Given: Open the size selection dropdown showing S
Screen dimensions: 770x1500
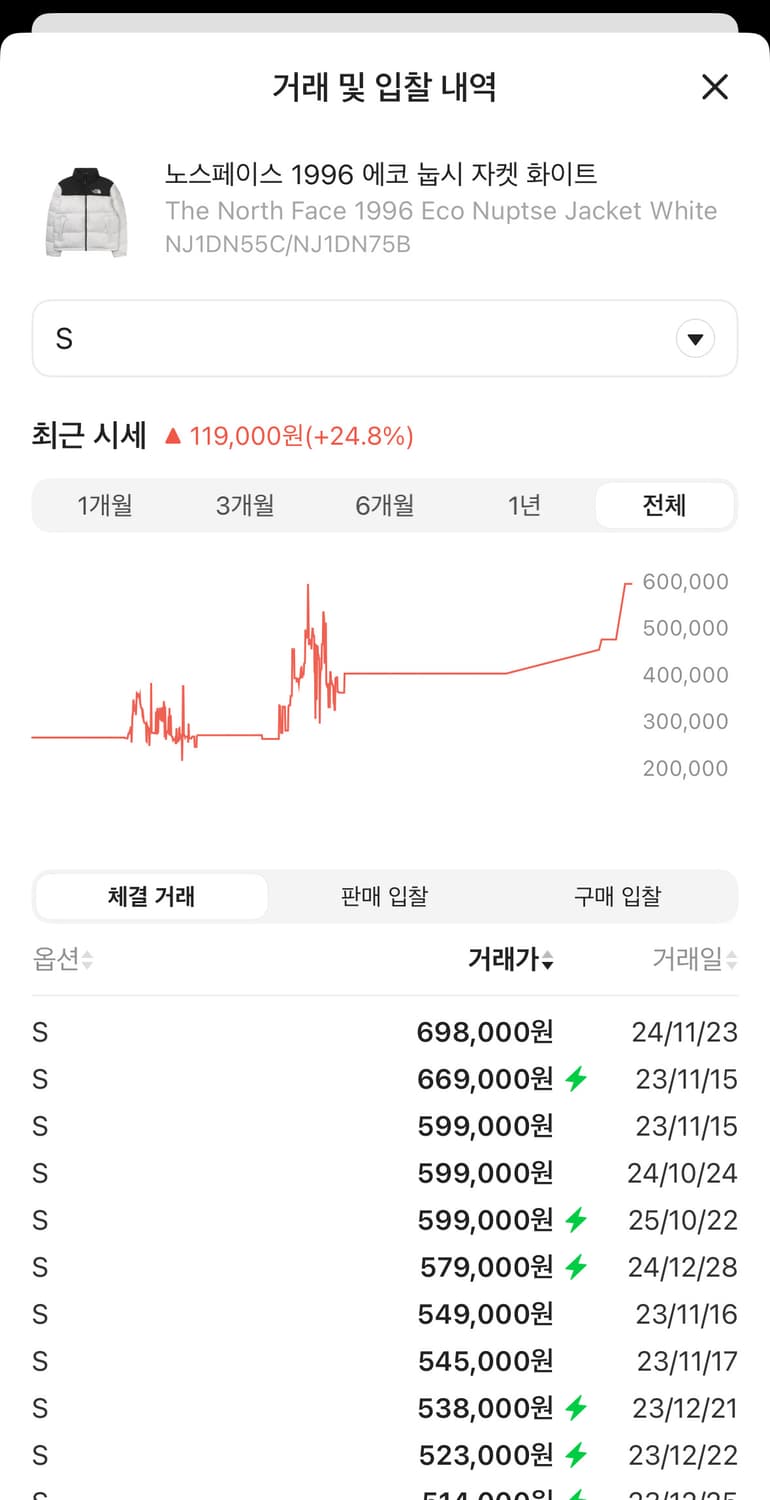Looking at the screenshot, I should pyautogui.click(x=385, y=338).
